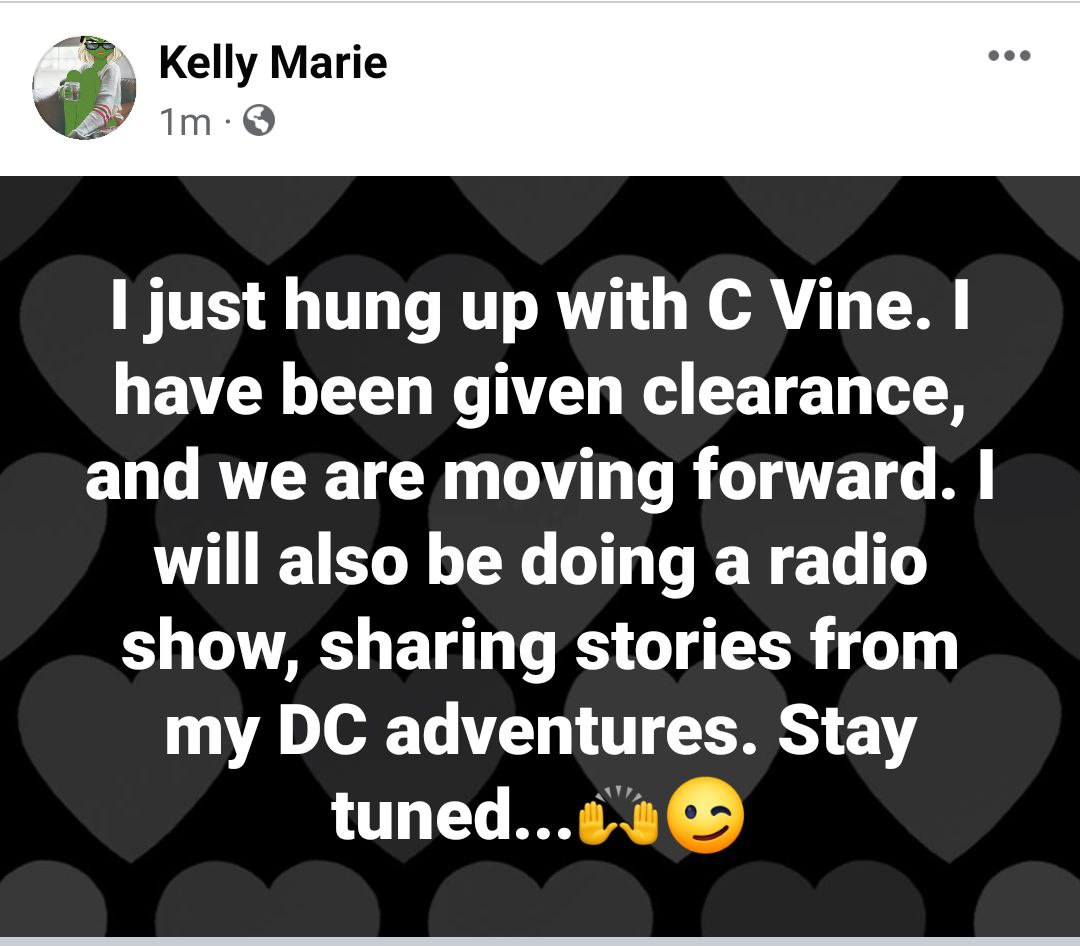
Task: Open Kelly Marie's profile picture
Action: coord(84,88)
